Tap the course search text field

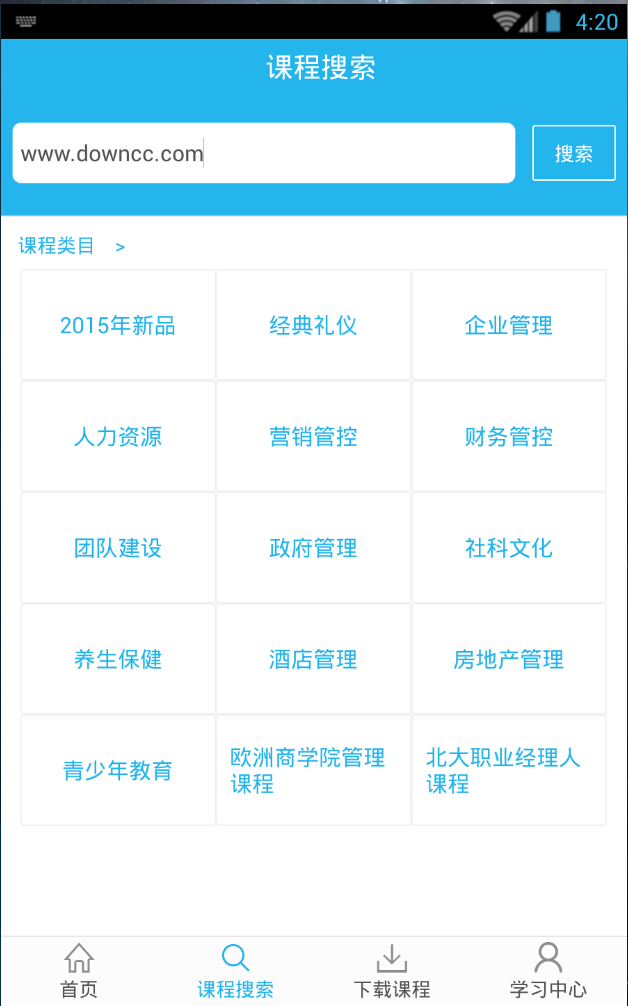coord(263,154)
